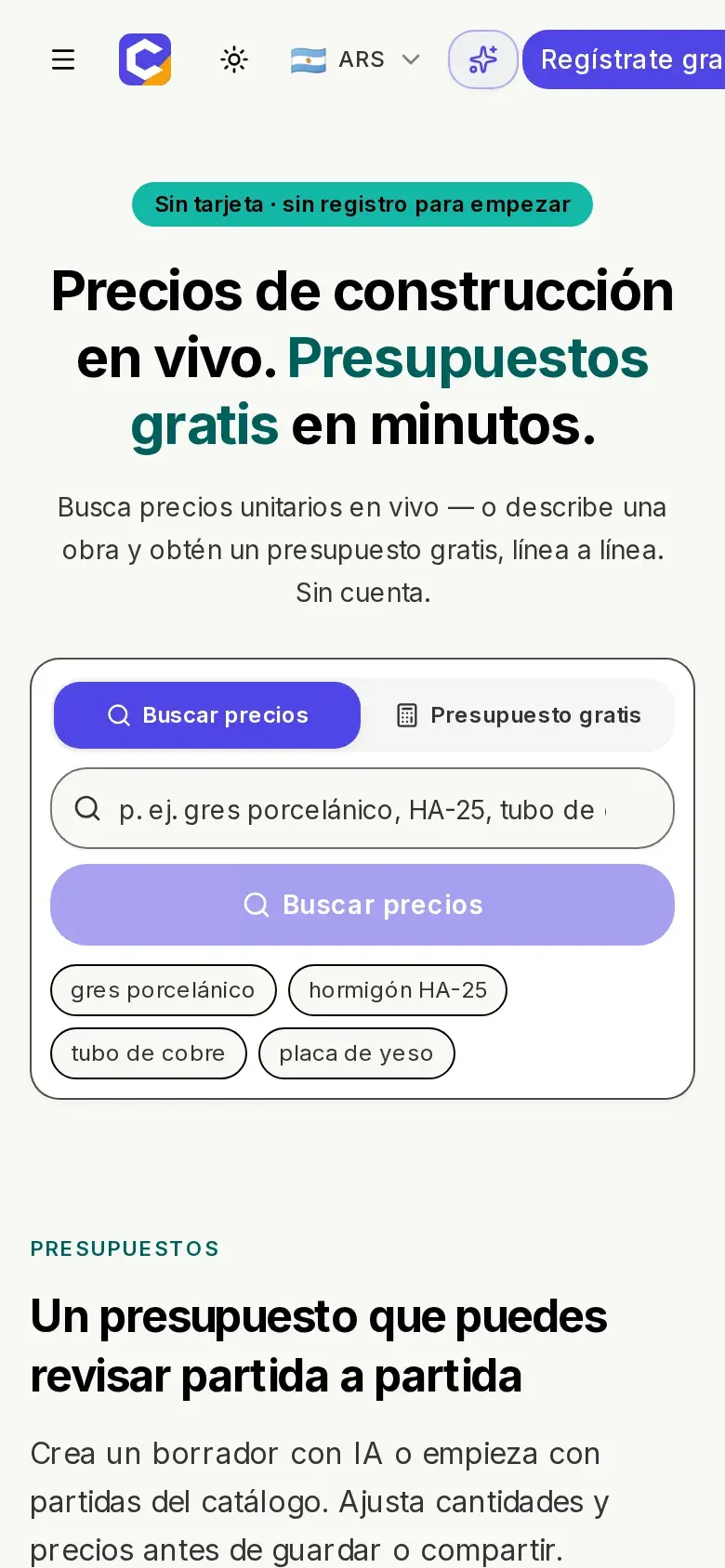This screenshot has height=1568, width=725.
Task: Choose the hormigón HA-25 chip
Action: [x=398, y=990]
